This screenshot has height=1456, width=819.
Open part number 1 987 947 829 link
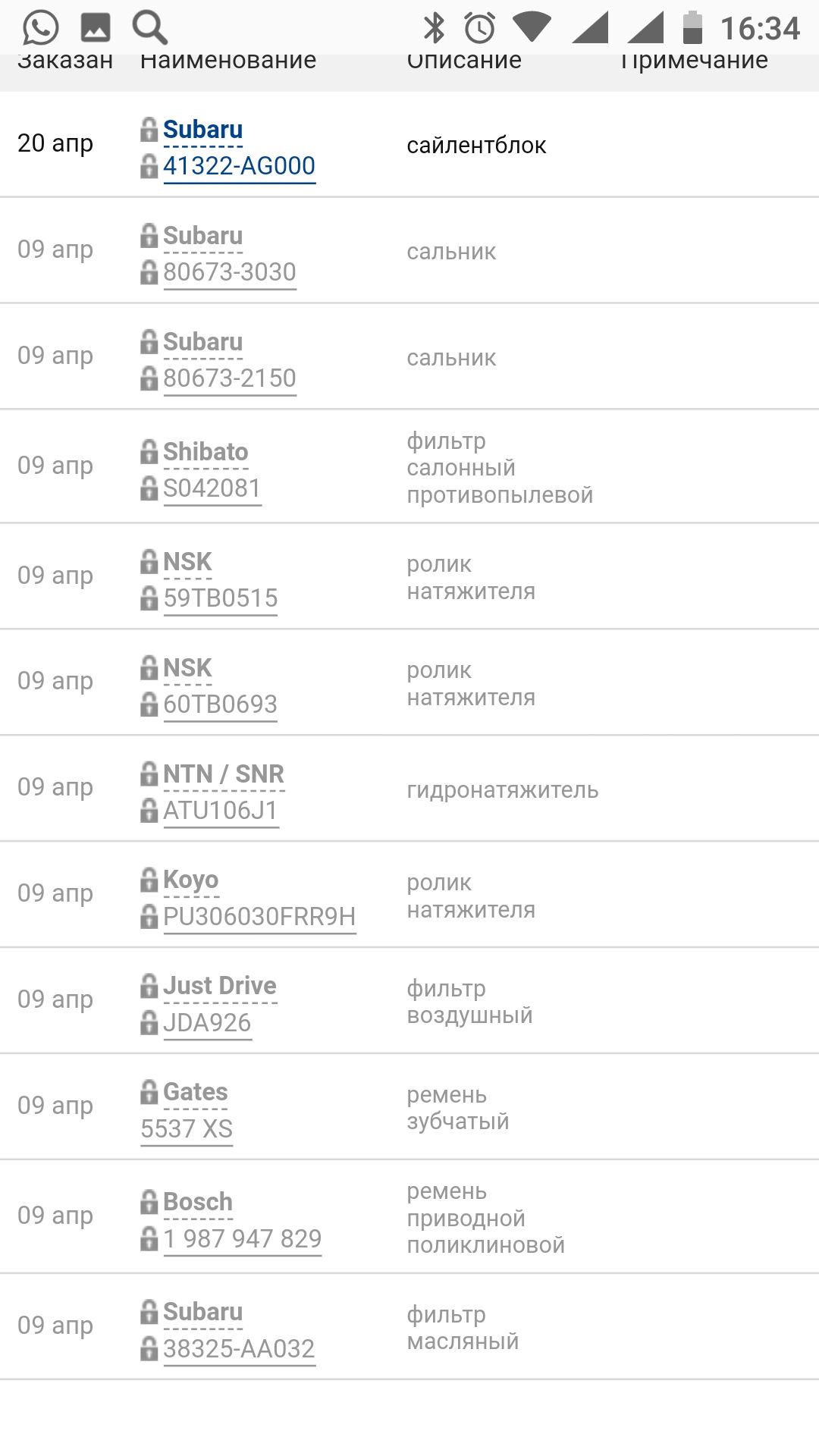pyautogui.click(x=243, y=1238)
